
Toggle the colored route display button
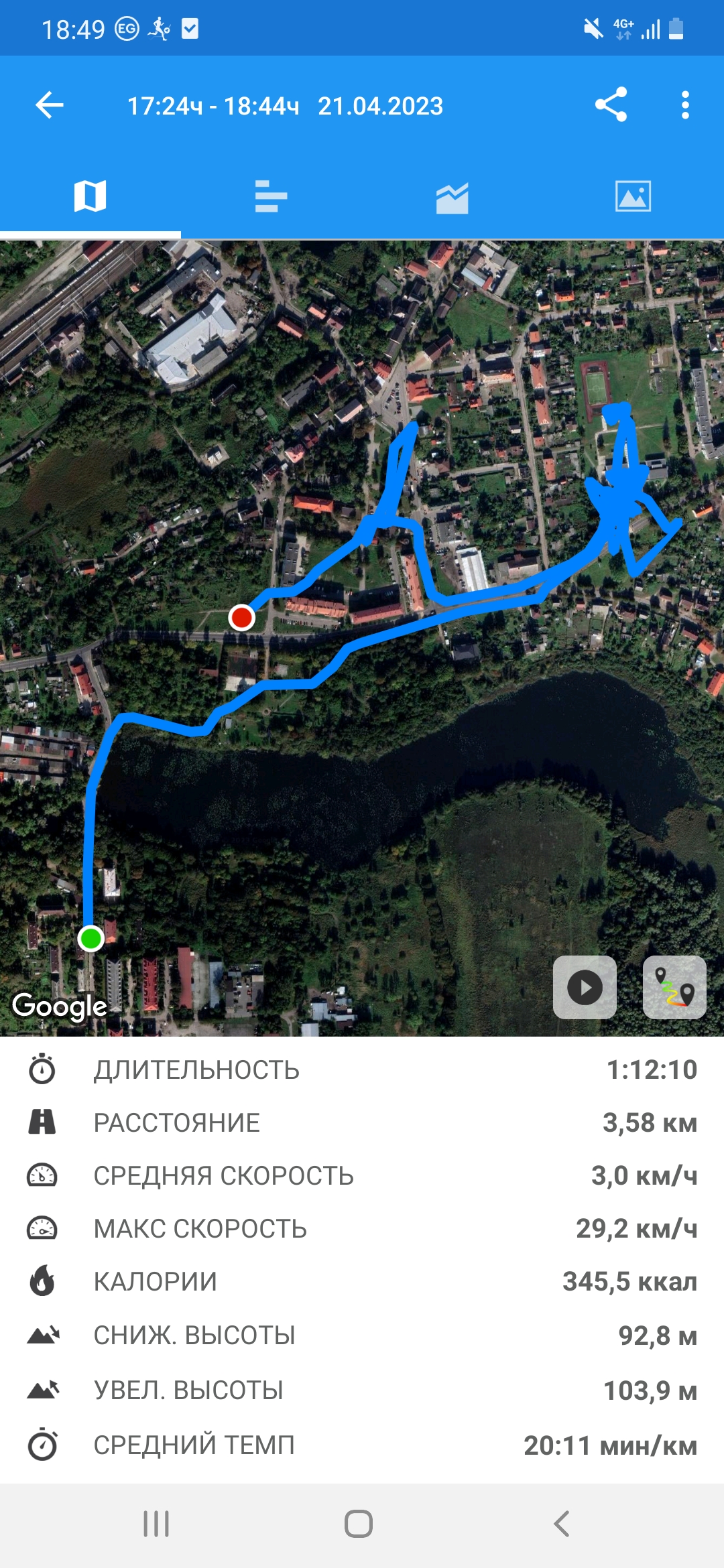(674, 987)
